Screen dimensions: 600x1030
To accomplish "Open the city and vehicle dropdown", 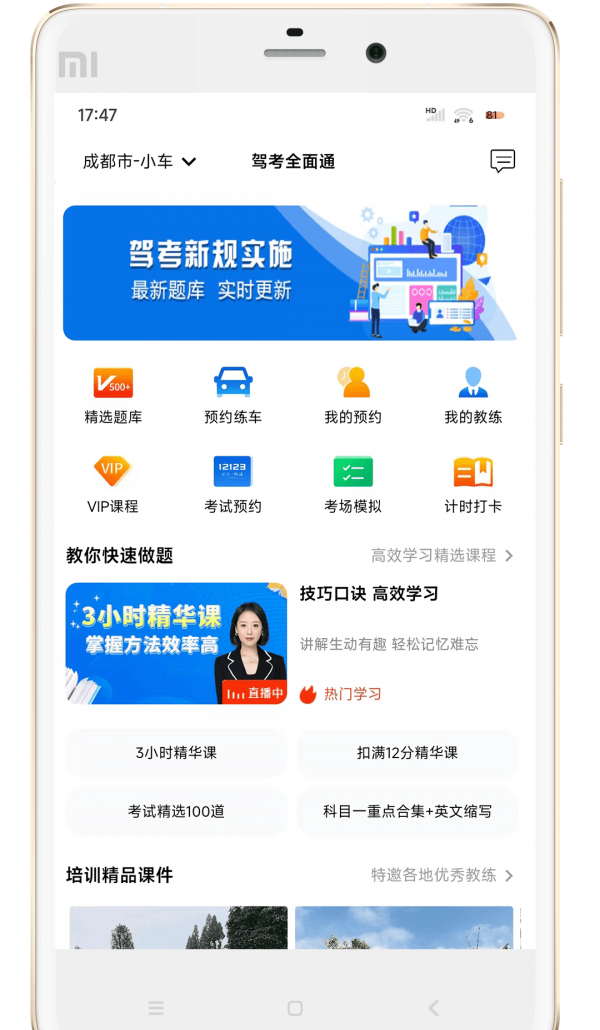I will 139,161.
